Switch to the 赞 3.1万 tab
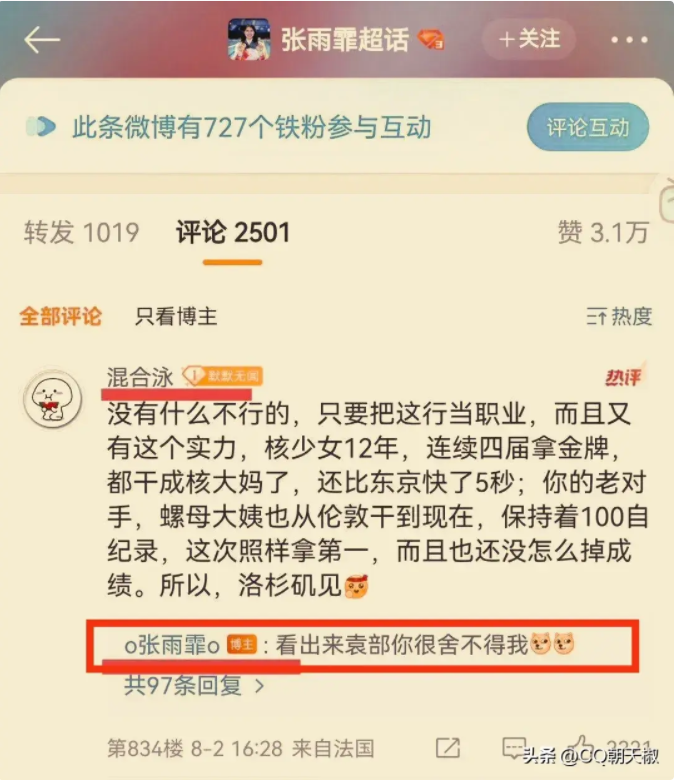 coord(603,233)
